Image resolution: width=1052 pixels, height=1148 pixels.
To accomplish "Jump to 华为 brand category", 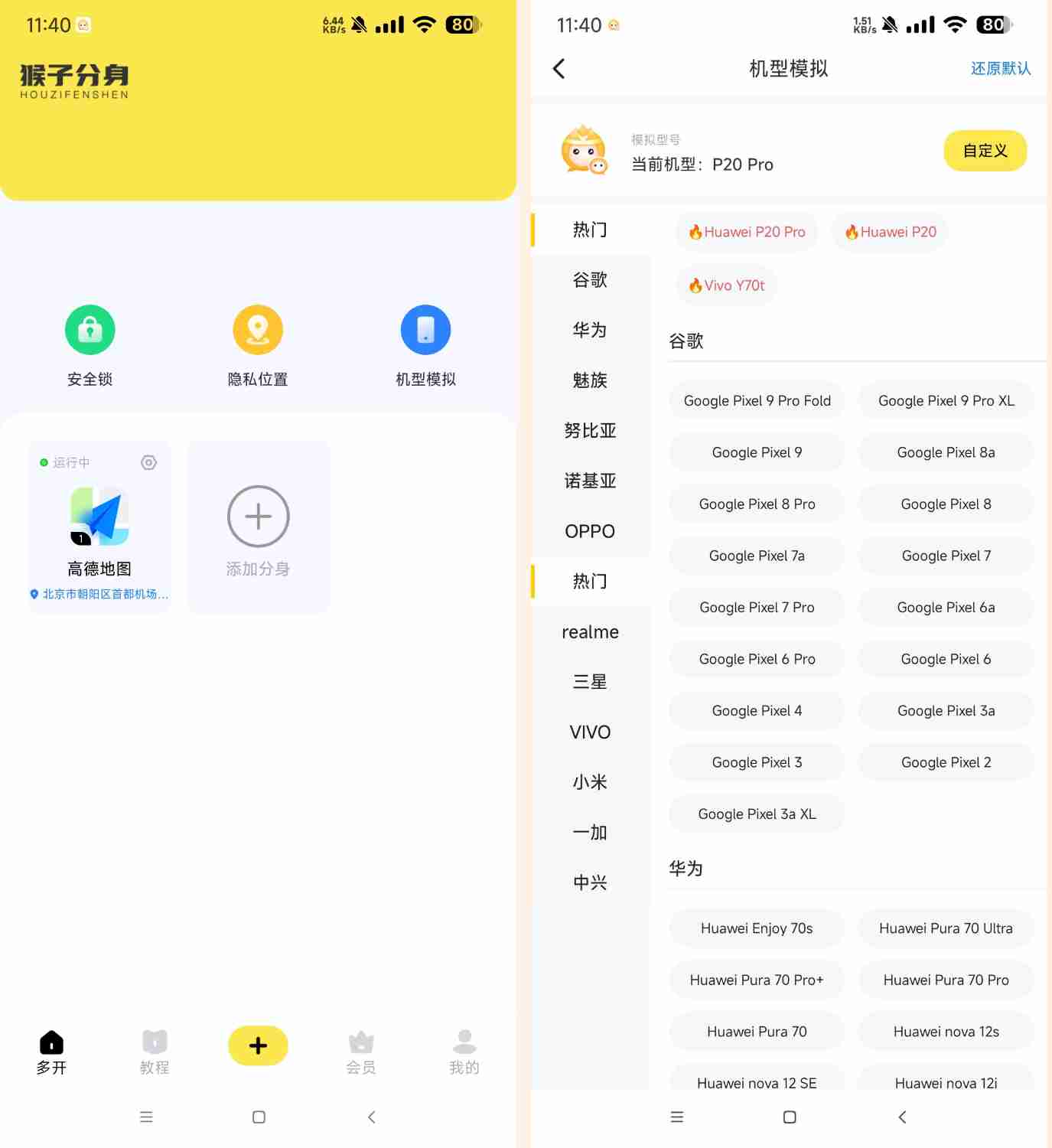I will tap(590, 330).
